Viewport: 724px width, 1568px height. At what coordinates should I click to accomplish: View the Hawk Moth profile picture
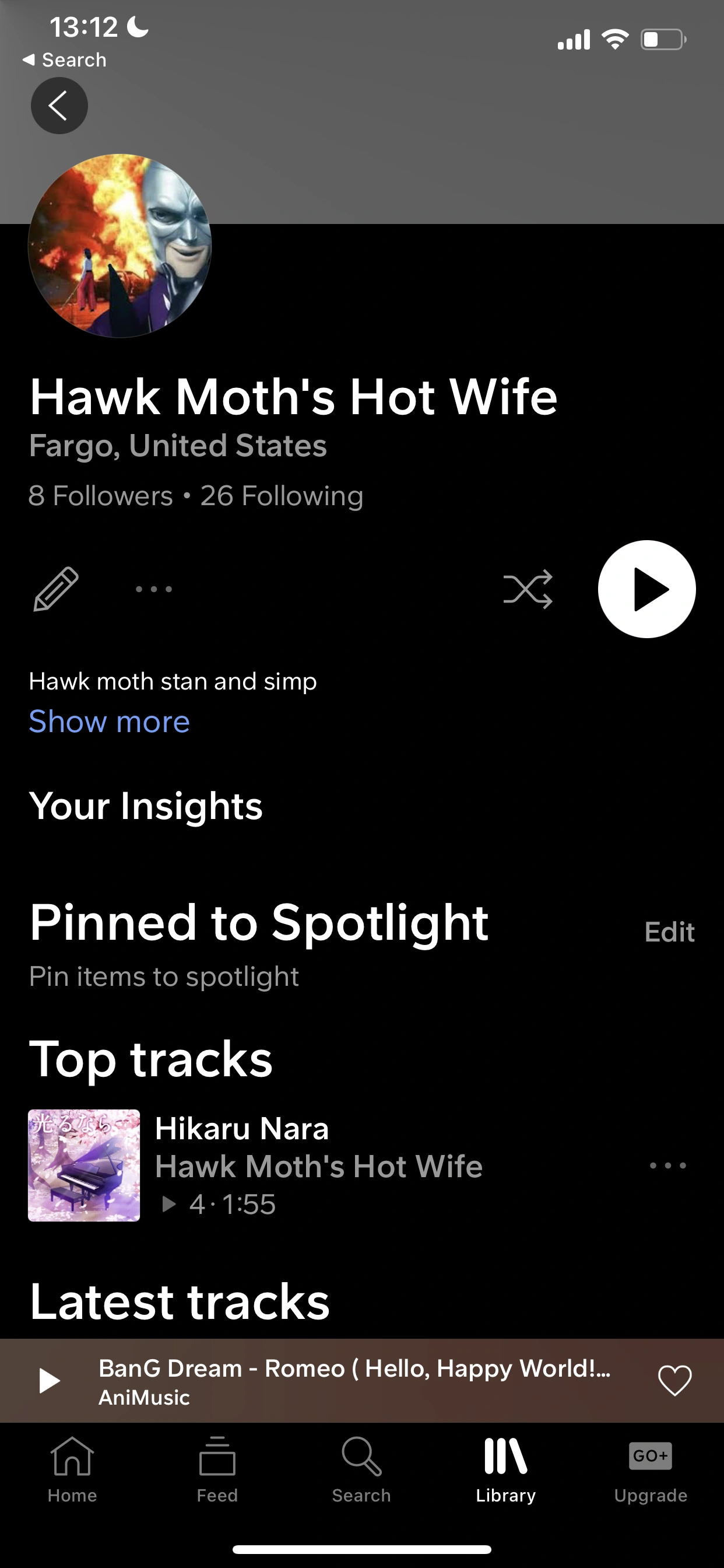pos(120,246)
